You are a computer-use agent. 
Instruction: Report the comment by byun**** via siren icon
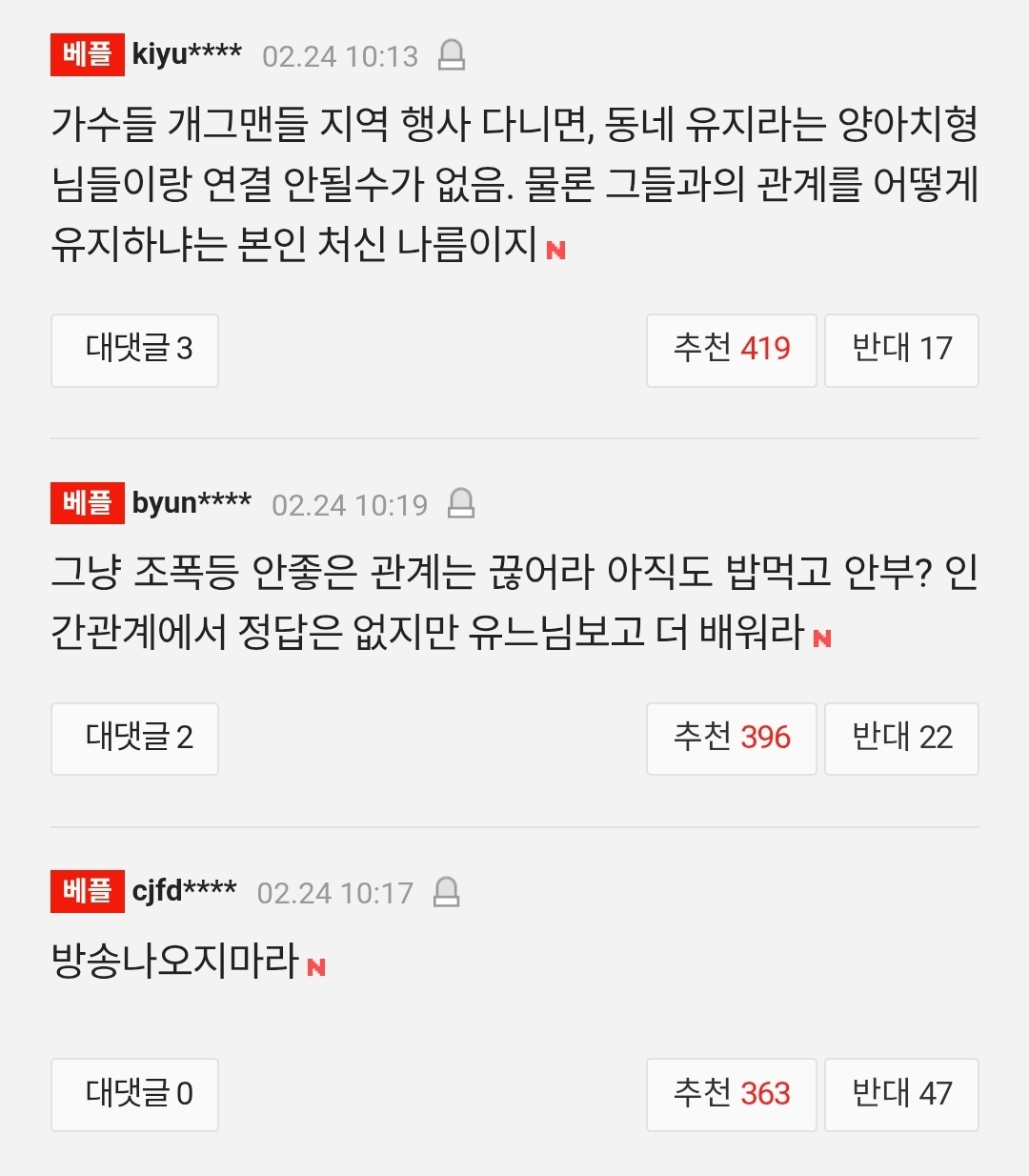tap(461, 503)
